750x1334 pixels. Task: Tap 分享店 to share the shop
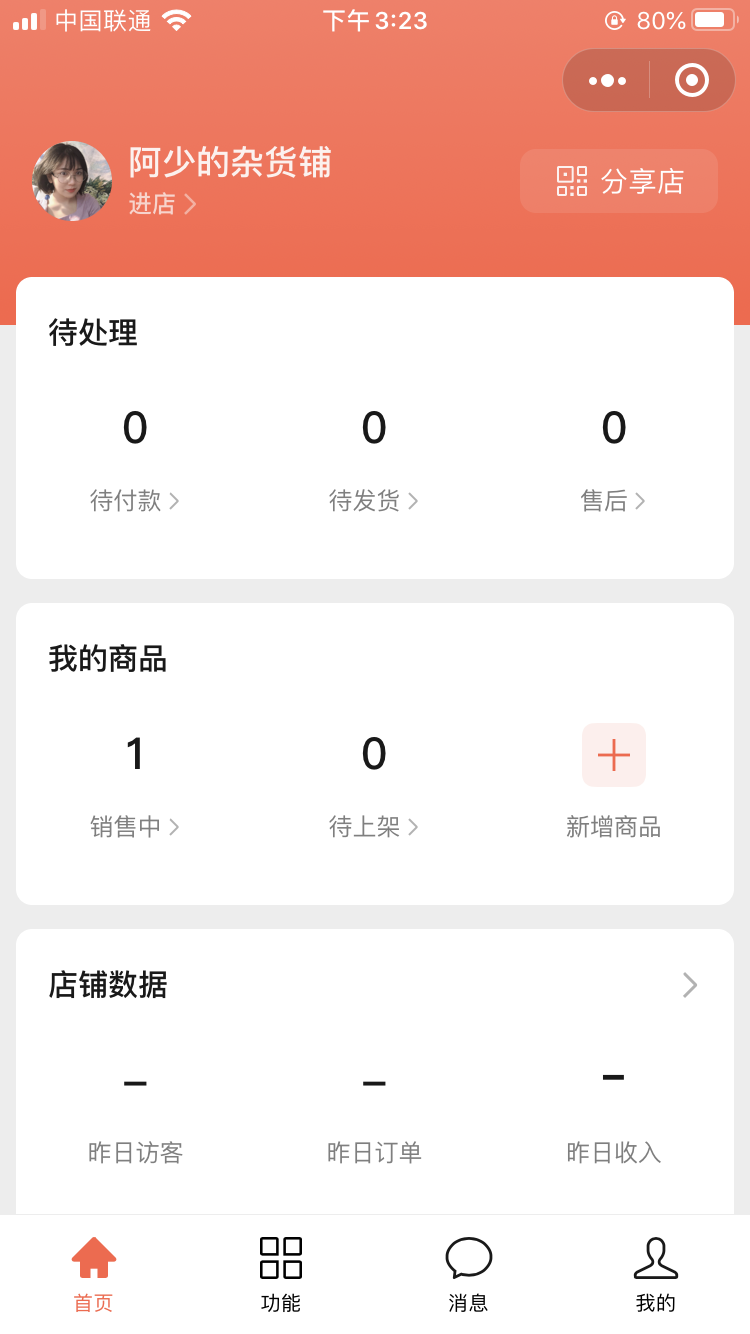click(619, 181)
